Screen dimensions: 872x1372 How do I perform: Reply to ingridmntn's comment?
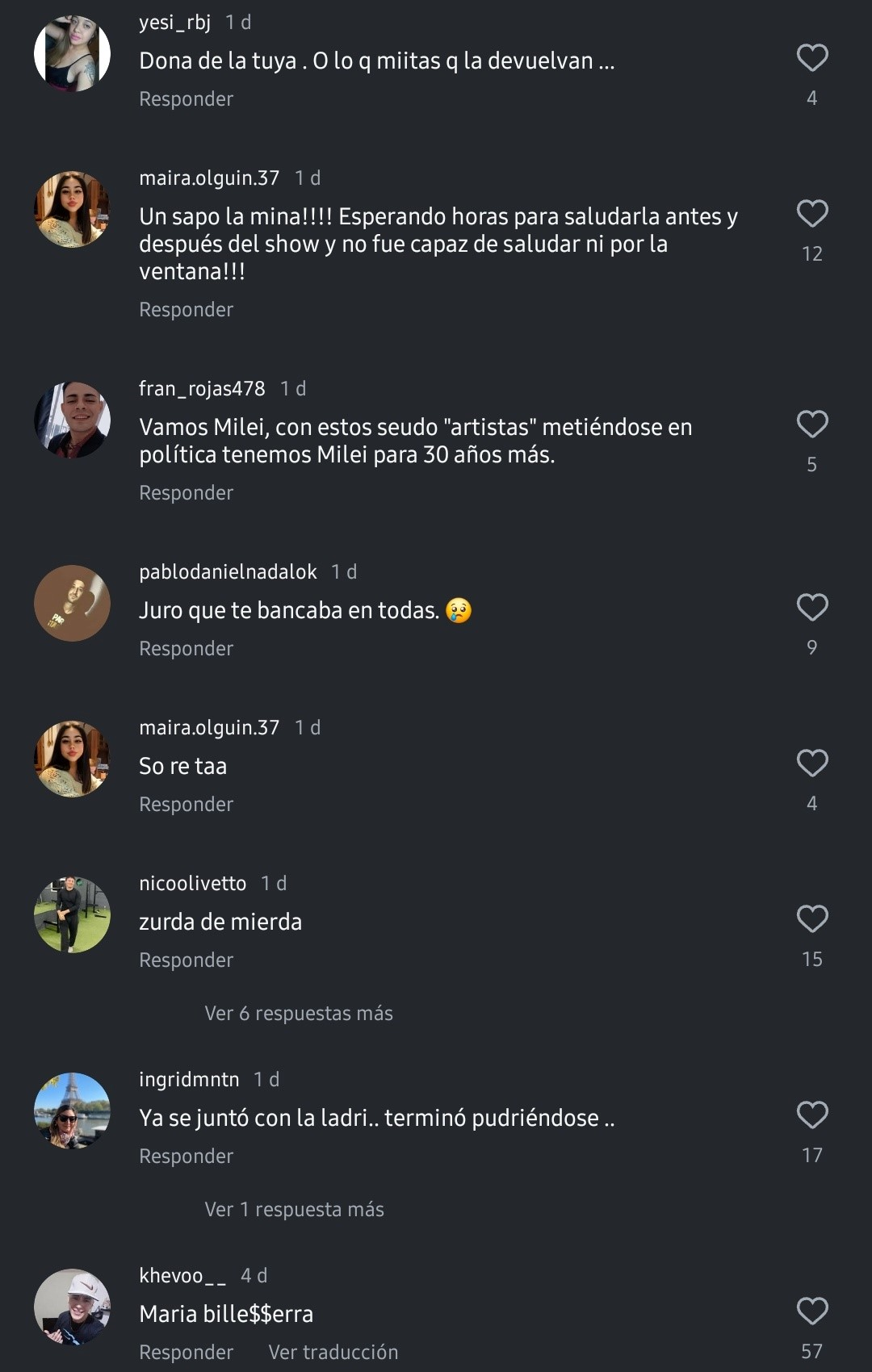pos(186,1157)
